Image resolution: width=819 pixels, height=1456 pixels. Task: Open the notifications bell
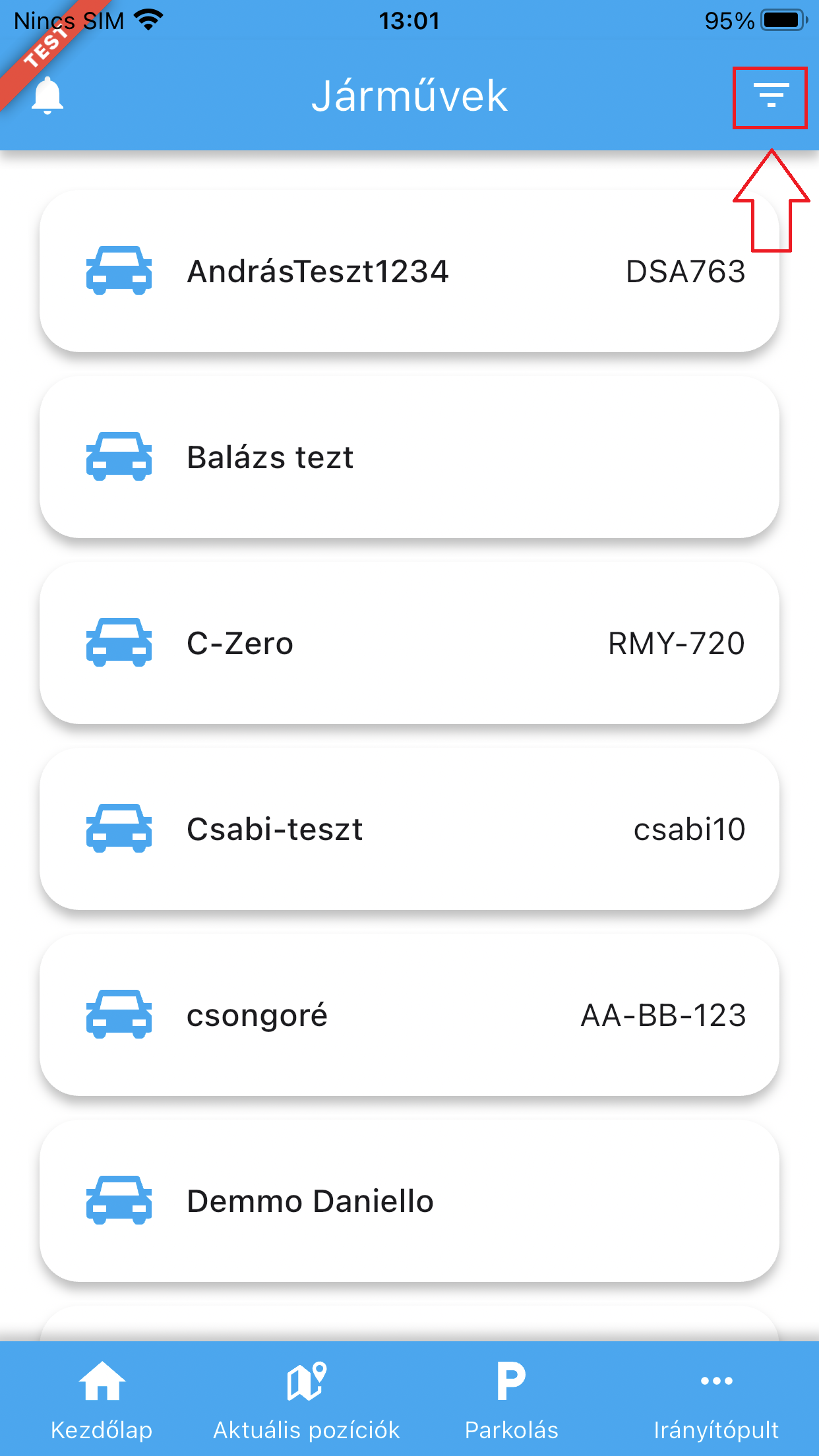click(x=47, y=96)
